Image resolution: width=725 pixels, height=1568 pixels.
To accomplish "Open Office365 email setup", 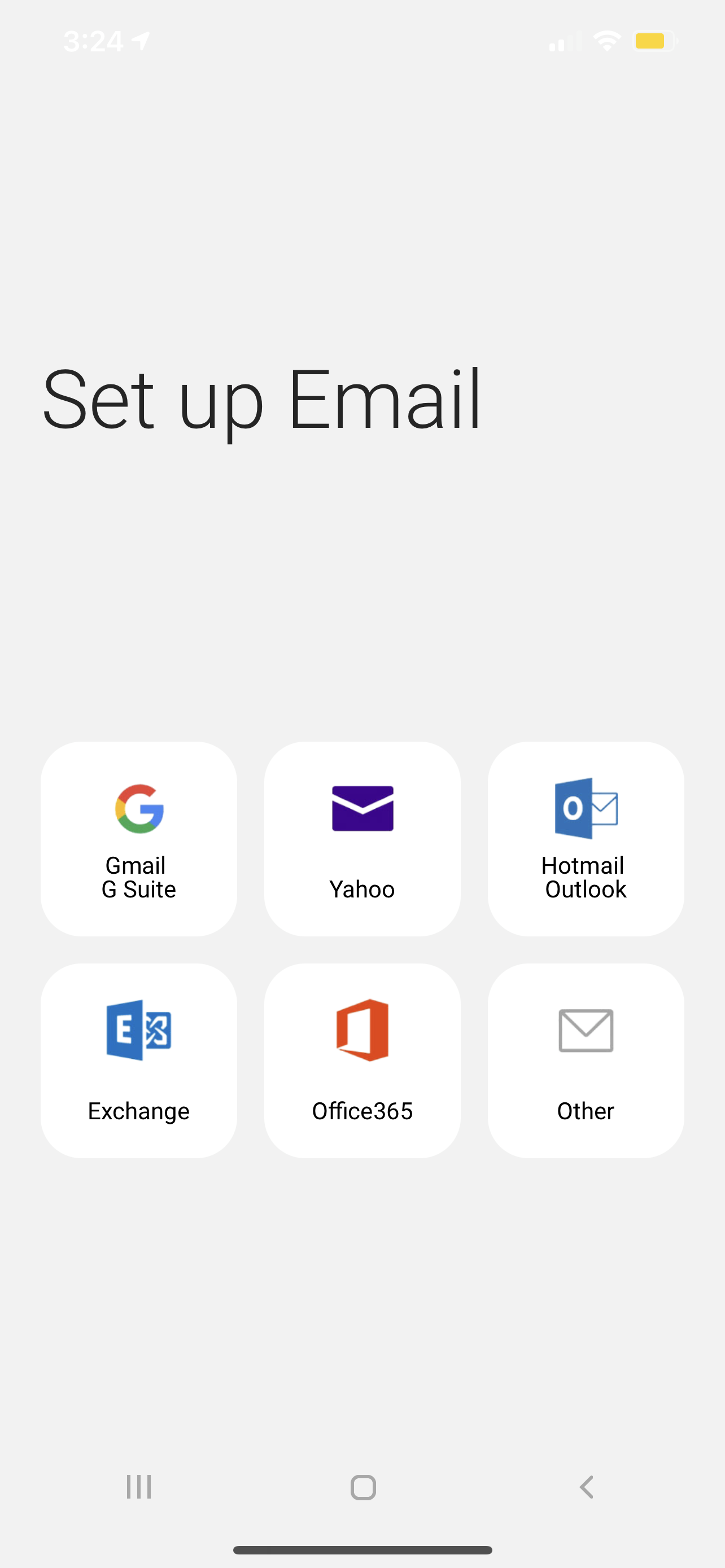I will click(362, 1061).
